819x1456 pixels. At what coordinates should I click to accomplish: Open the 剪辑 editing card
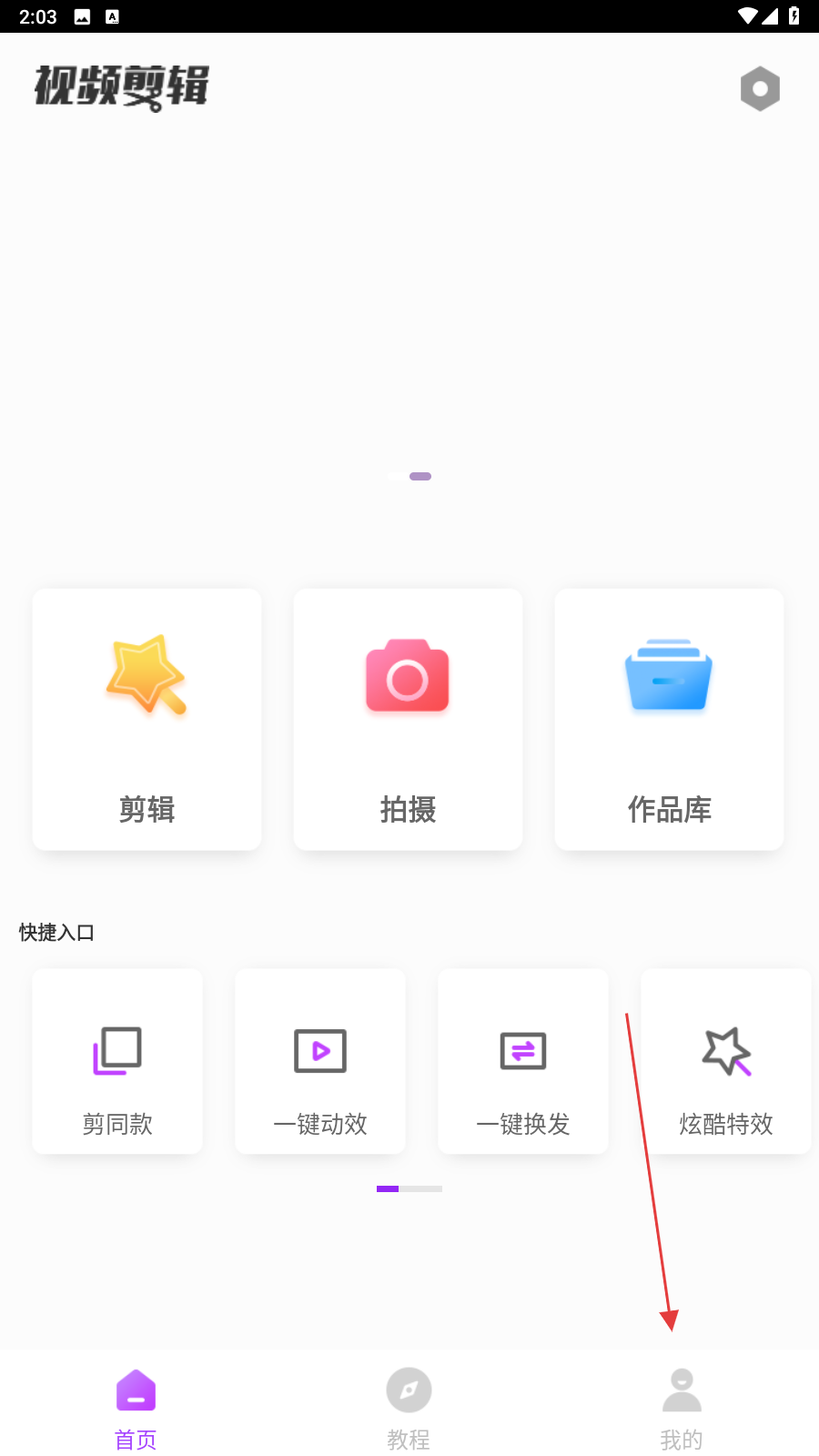tap(147, 719)
